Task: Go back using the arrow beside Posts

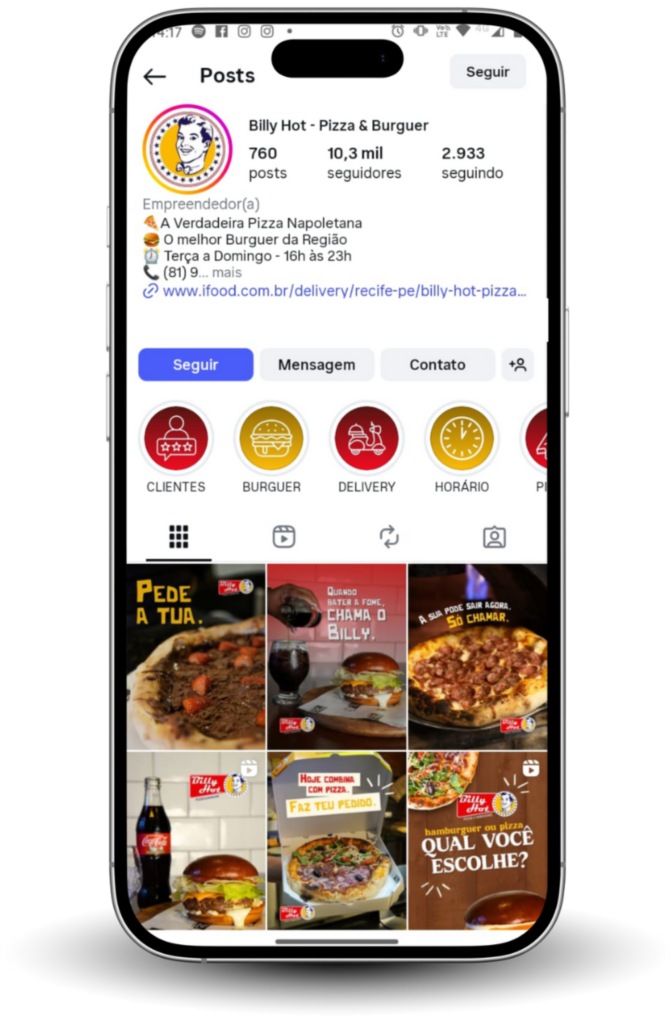Action: tap(154, 76)
